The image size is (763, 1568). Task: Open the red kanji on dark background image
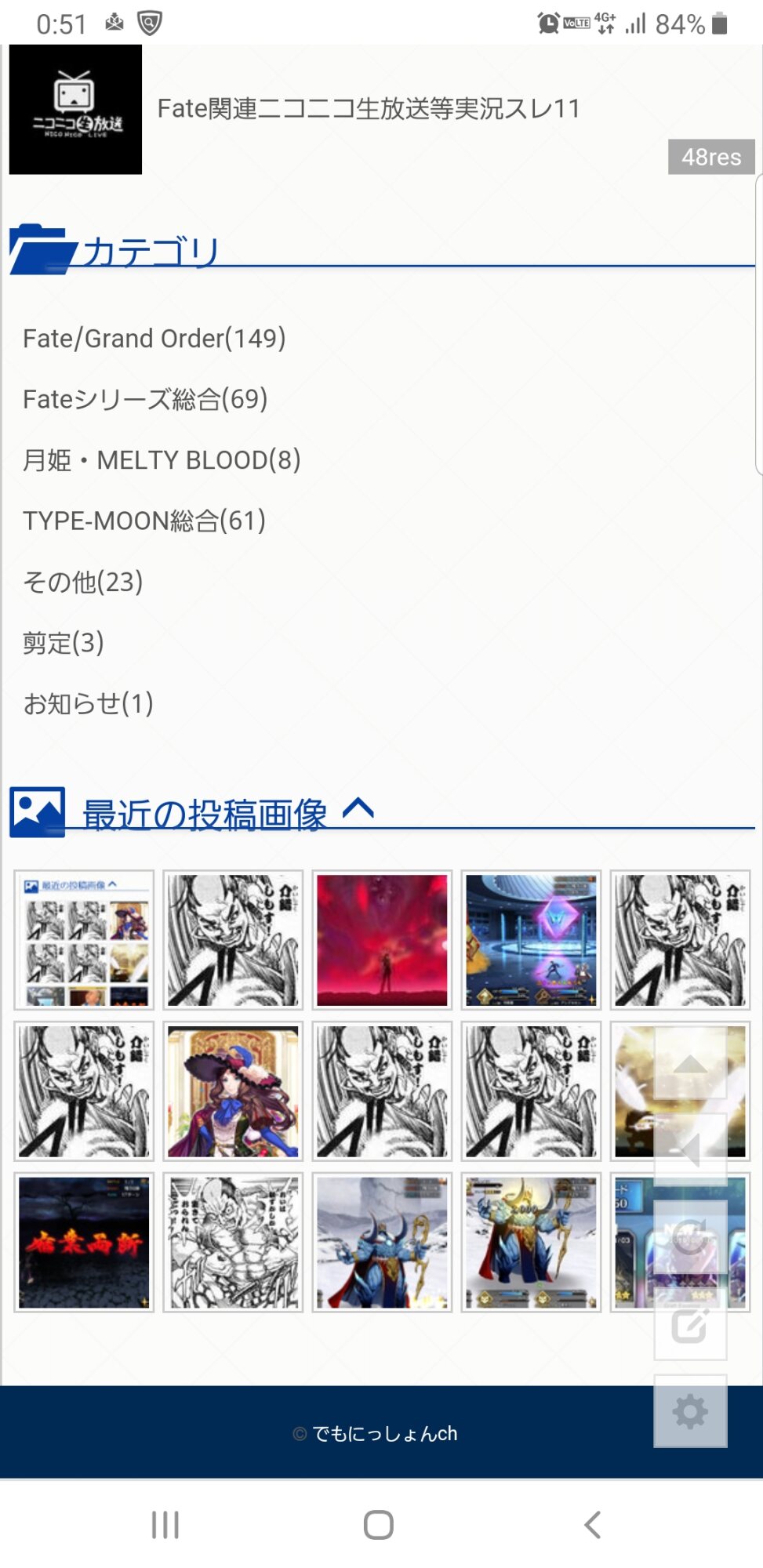(84, 1242)
